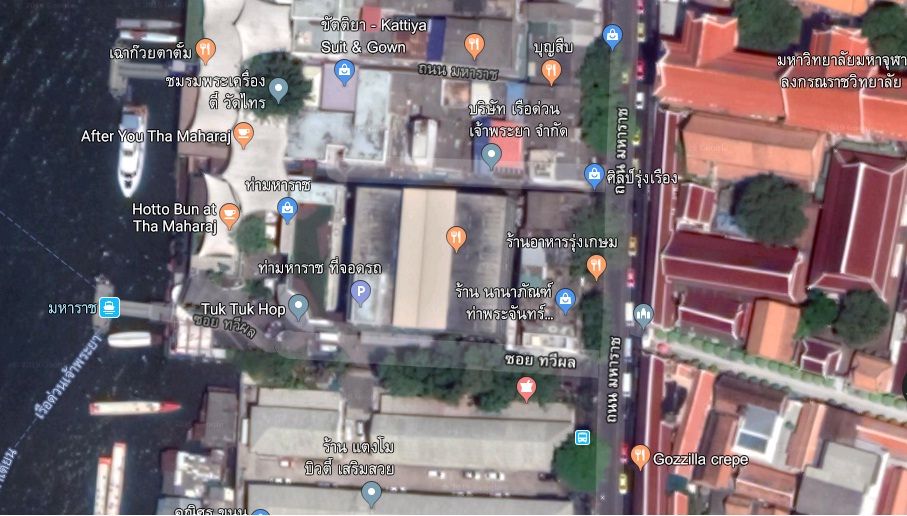Tap the bus stop icon on ถนน มหาราช
The image size is (907, 516).
pos(583,437)
